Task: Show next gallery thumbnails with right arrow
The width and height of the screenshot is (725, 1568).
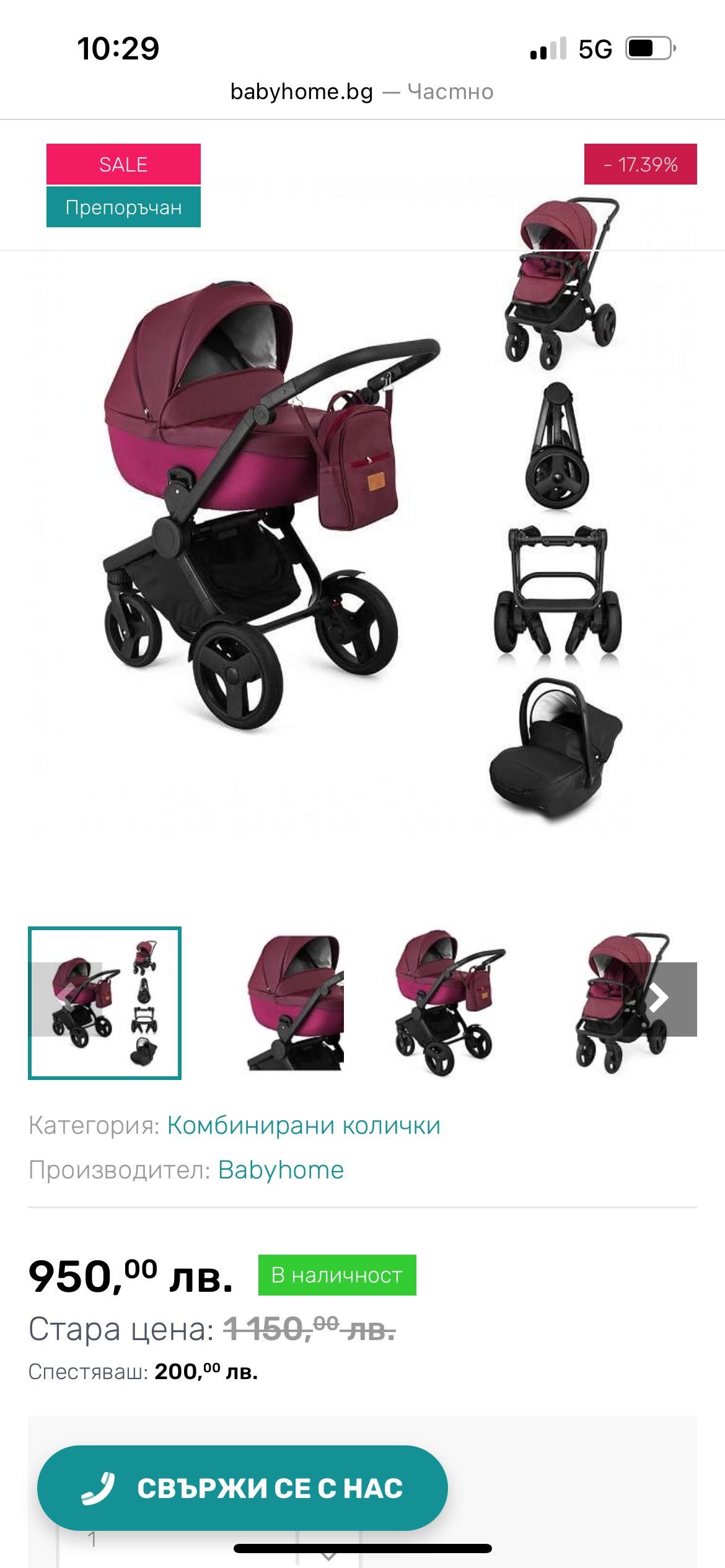Action: (x=659, y=998)
